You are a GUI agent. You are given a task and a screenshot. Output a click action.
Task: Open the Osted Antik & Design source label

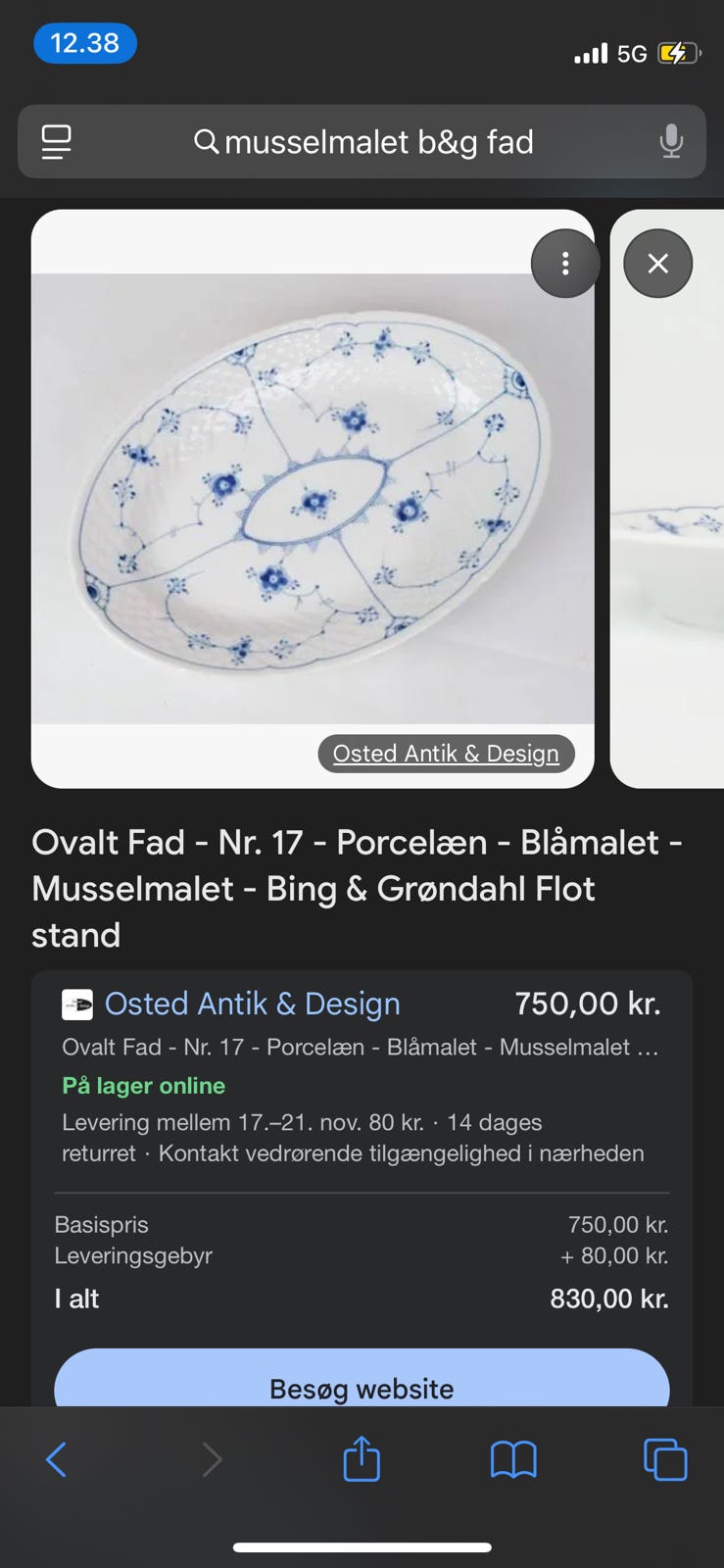(445, 753)
